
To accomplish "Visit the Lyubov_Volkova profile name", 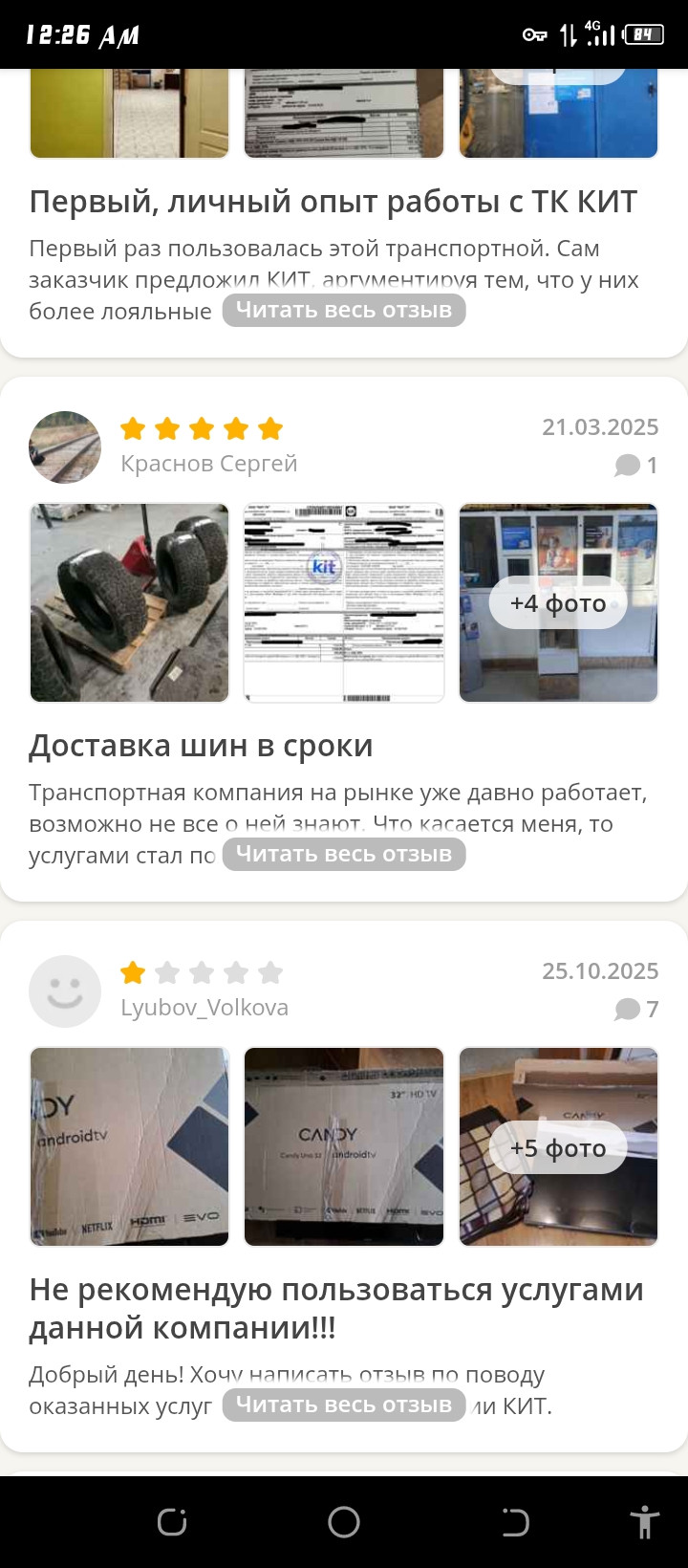I will tap(204, 1008).
